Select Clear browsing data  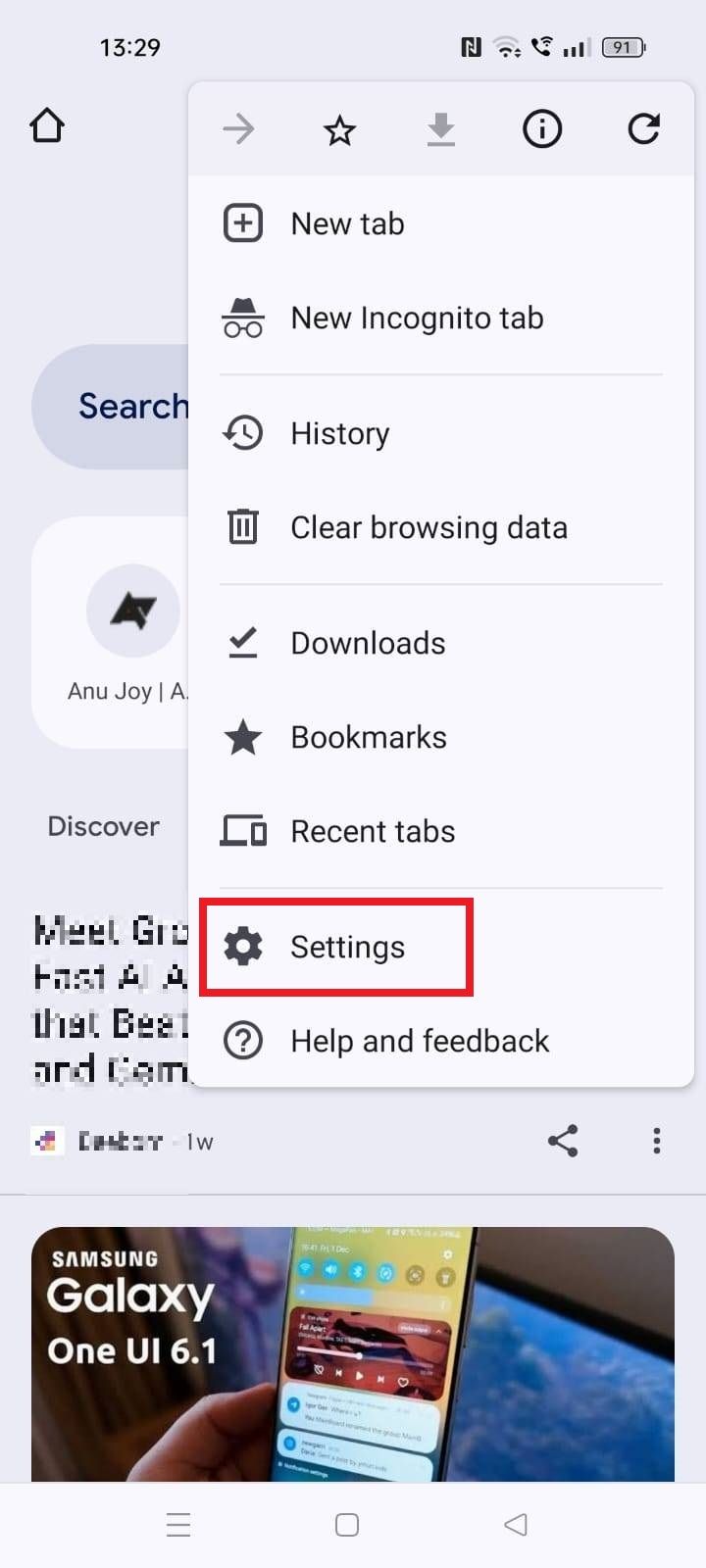(429, 527)
